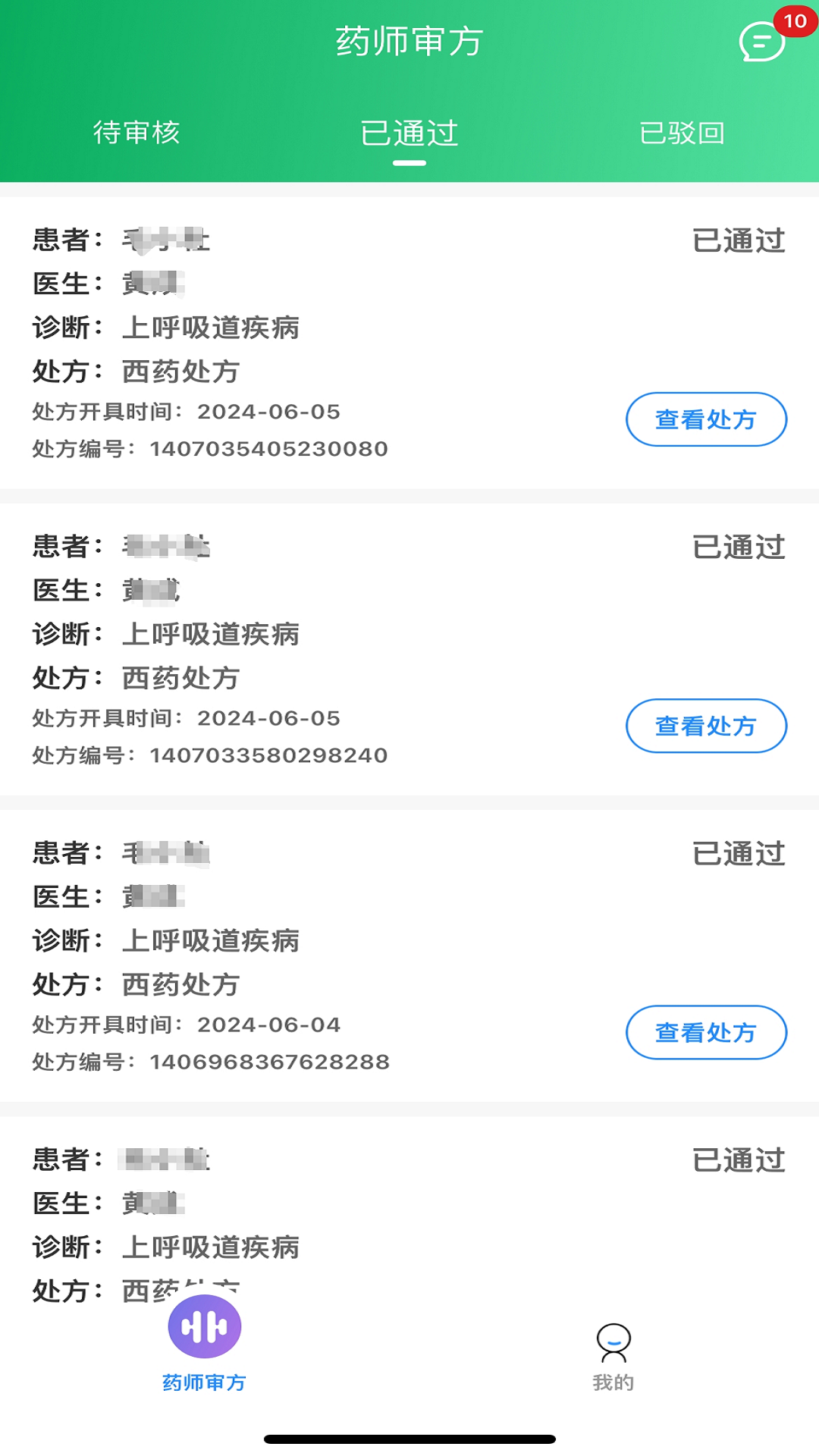Open 查看处方 for prescription 1407035405230080
Image resolution: width=819 pixels, height=1456 pixels.
point(706,419)
